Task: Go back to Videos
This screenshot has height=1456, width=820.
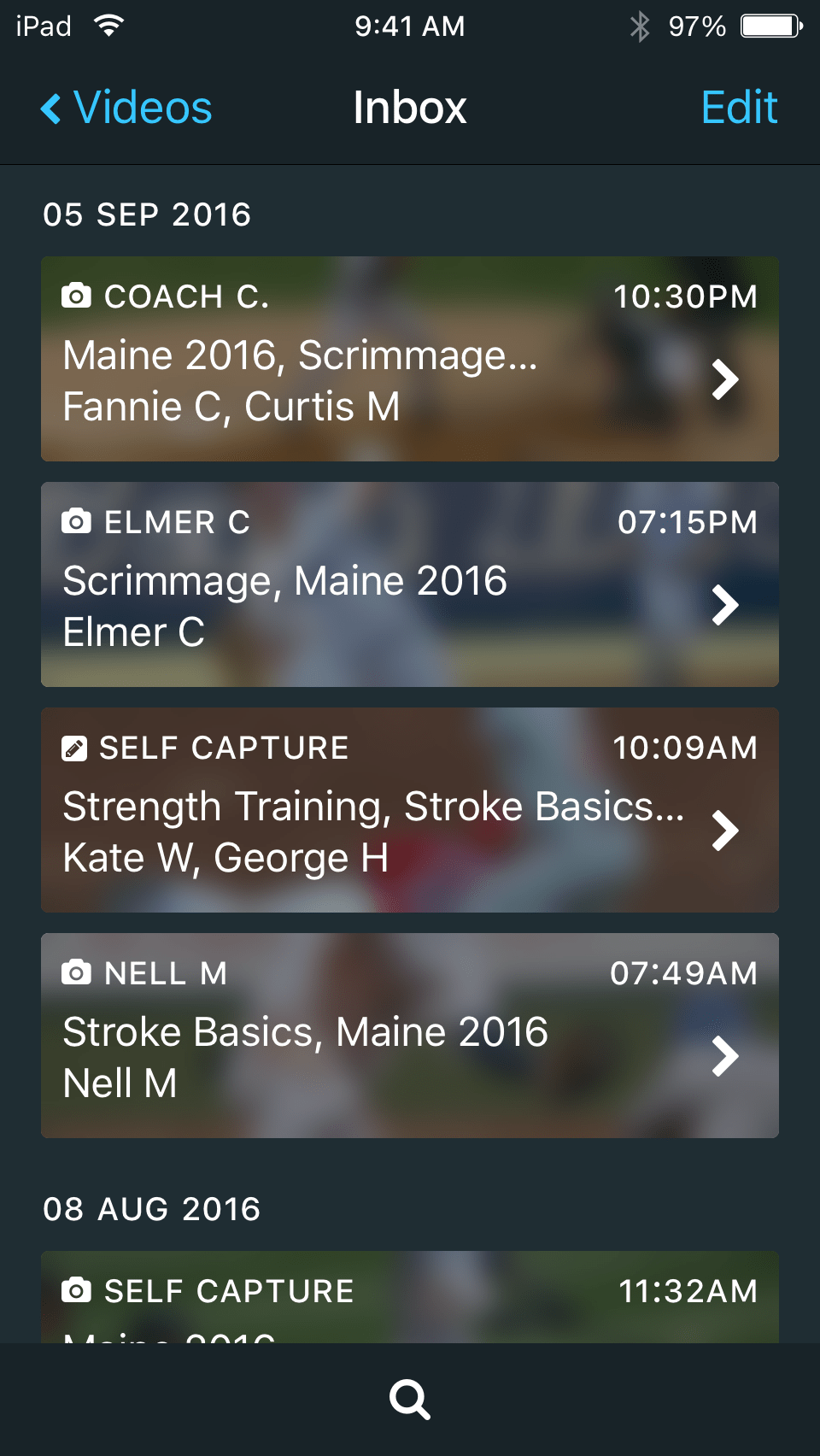Action: (x=126, y=109)
